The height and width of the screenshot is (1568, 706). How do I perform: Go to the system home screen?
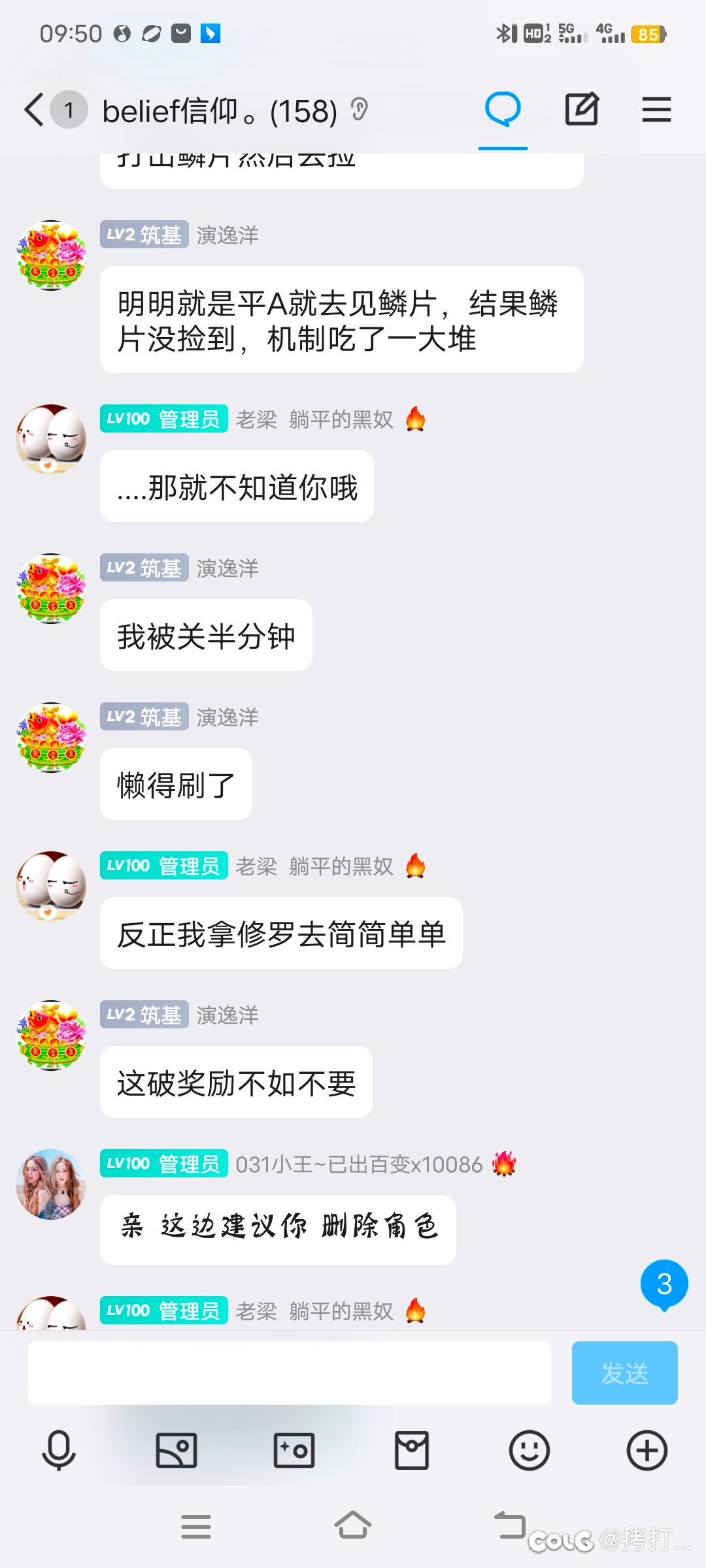353,1526
